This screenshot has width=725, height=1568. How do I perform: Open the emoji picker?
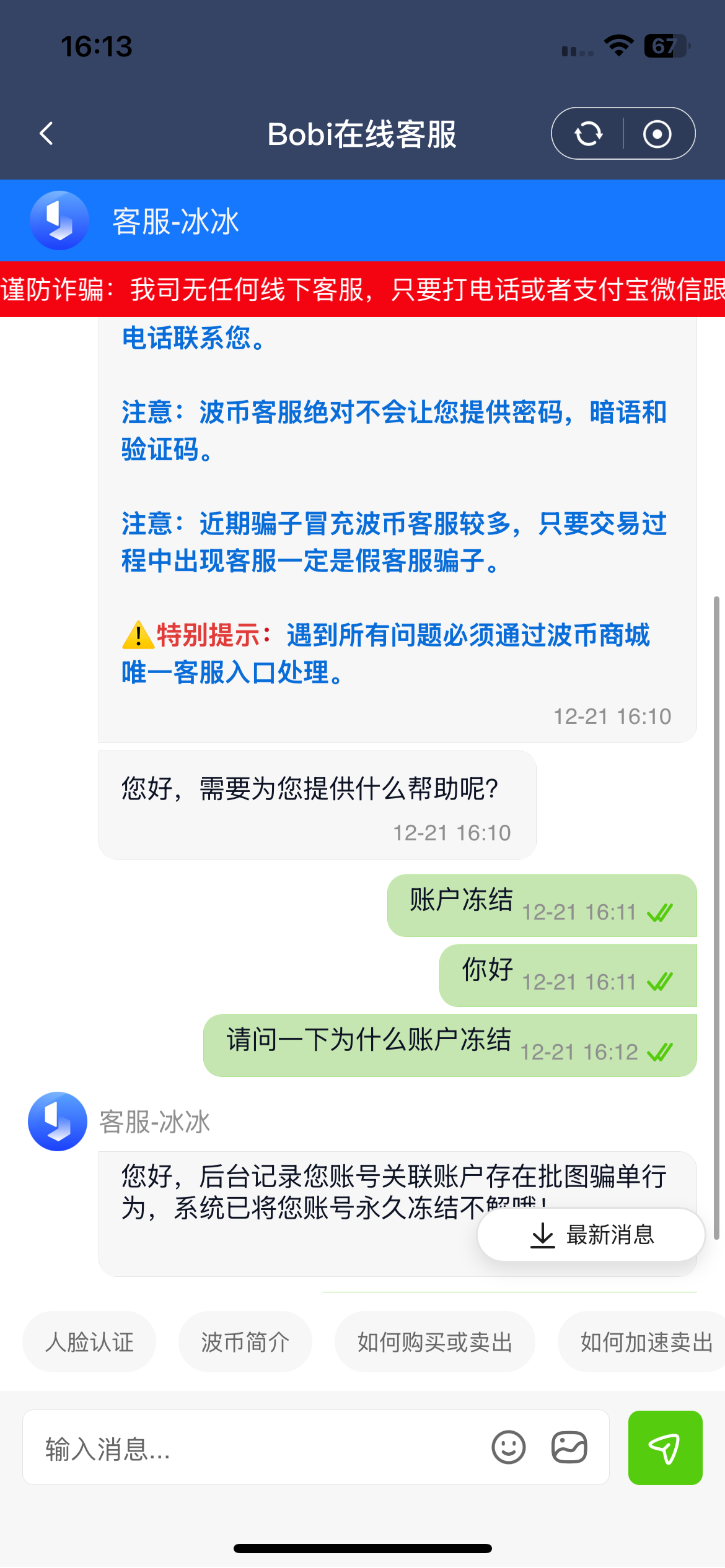click(509, 1448)
